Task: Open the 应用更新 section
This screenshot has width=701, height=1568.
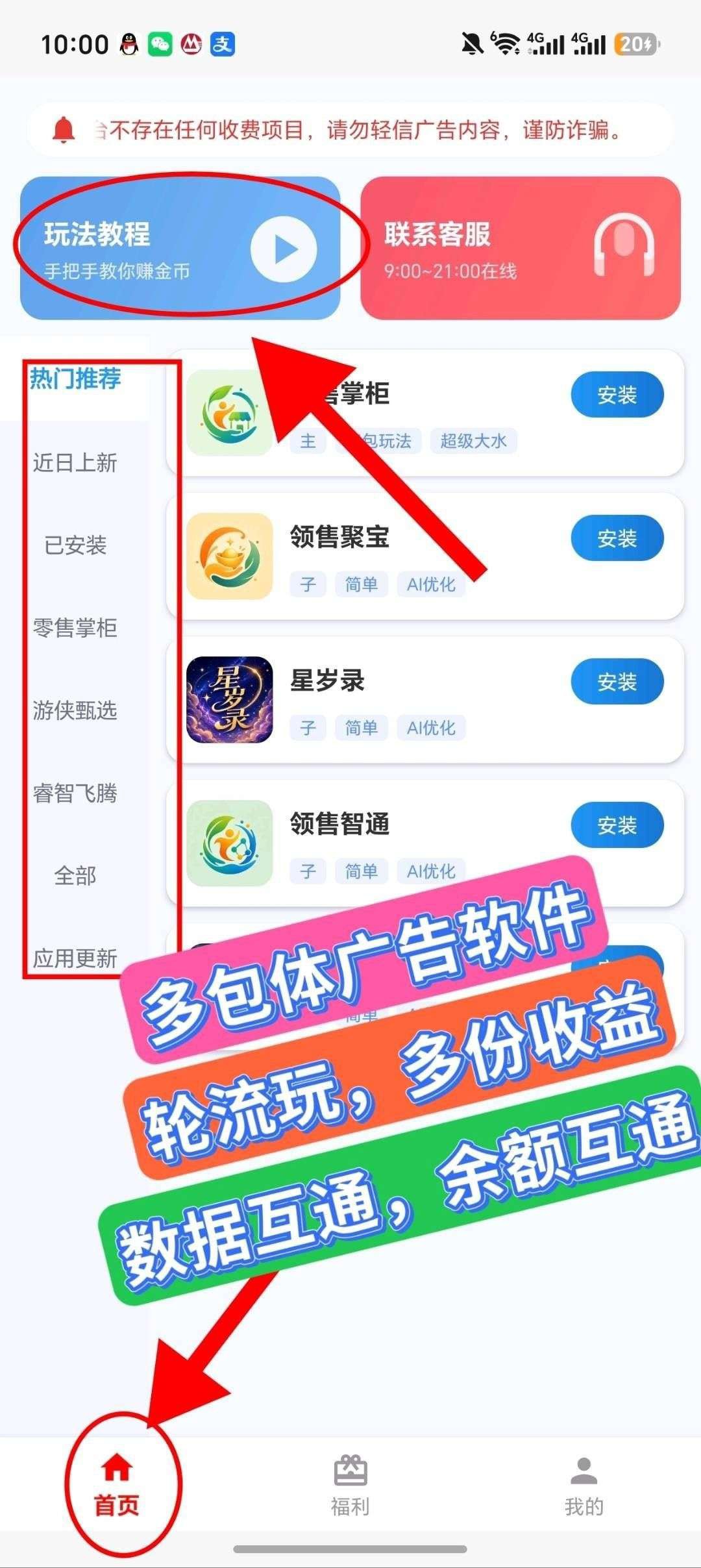Action: (x=75, y=958)
